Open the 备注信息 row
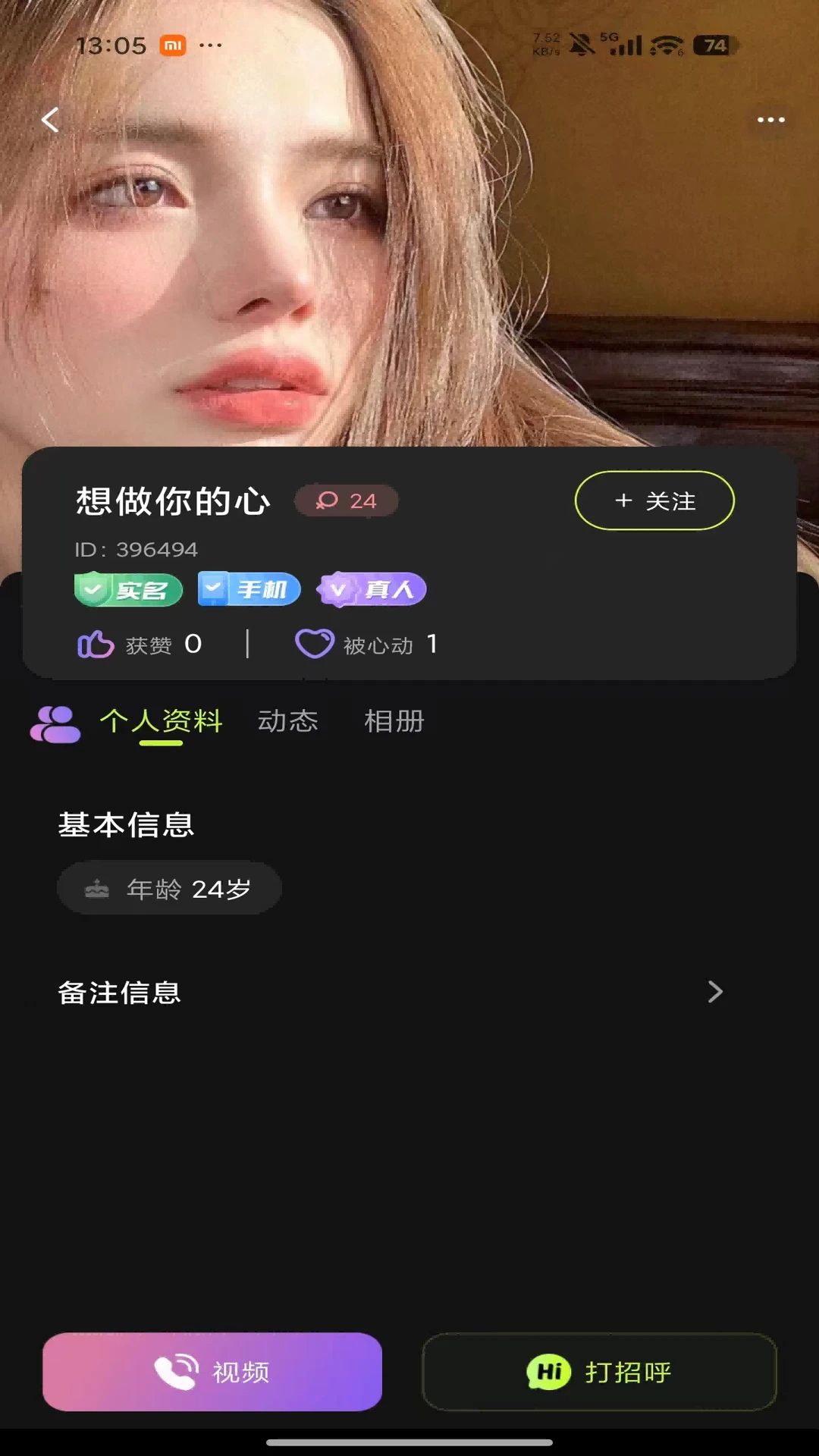 391,992
